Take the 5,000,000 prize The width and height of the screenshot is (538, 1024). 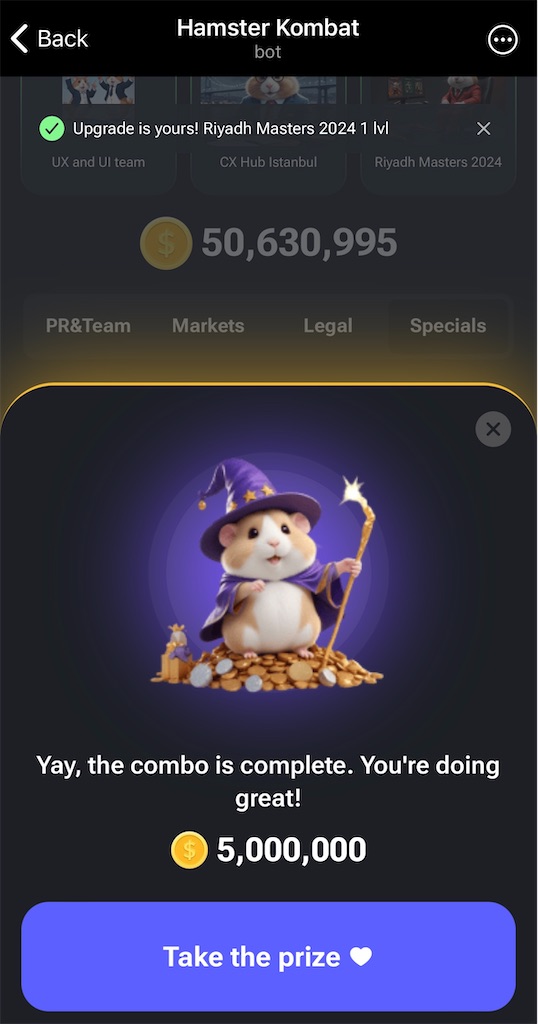[268, 956]
